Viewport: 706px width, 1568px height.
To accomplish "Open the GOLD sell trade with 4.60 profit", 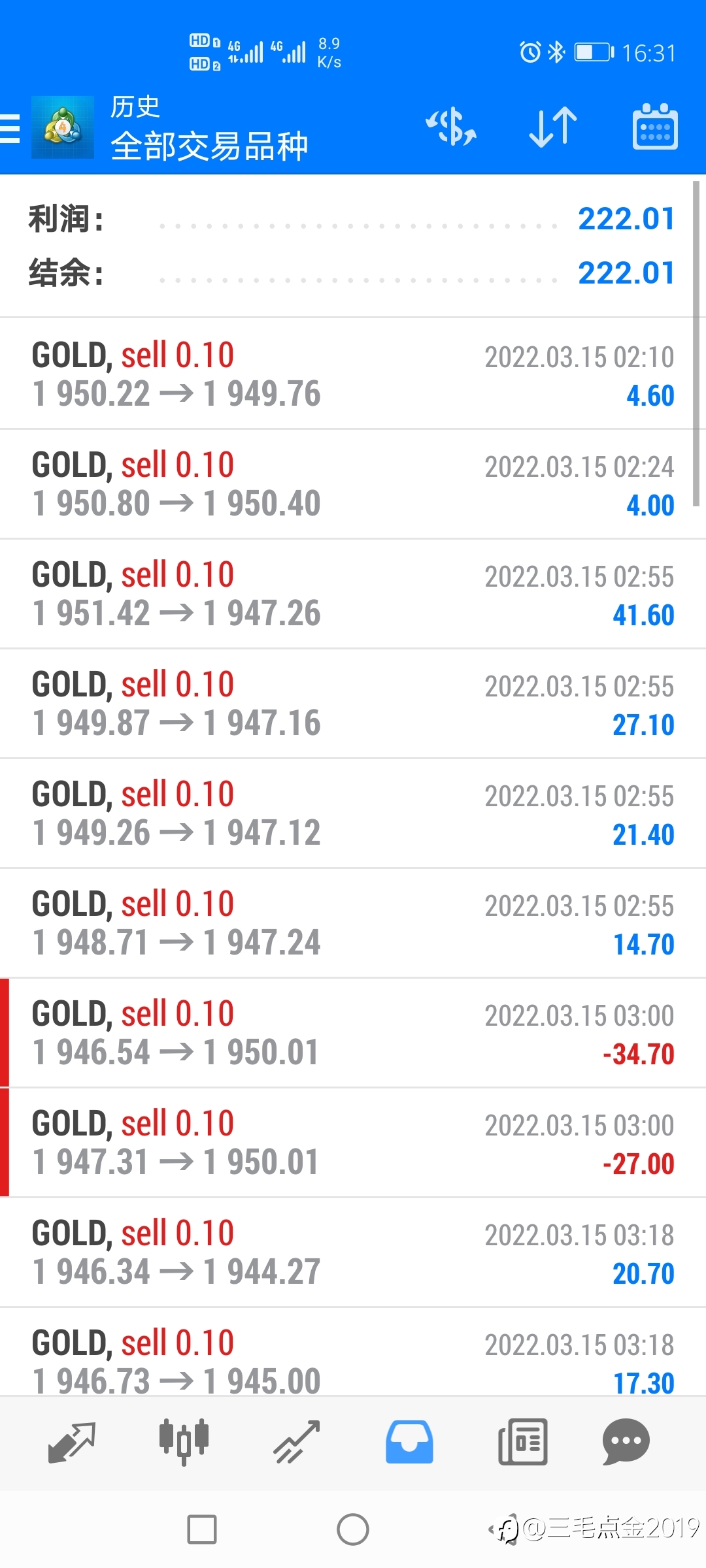I will (x=353, y=374).
